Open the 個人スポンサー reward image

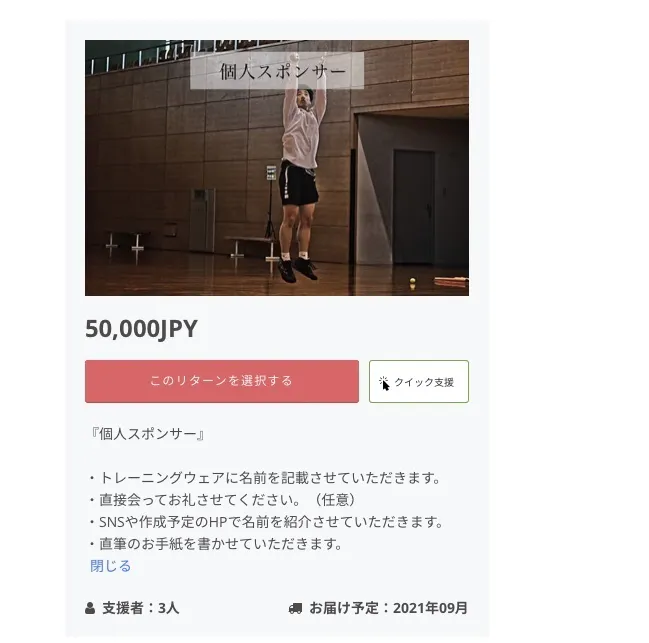coord(277,168)
